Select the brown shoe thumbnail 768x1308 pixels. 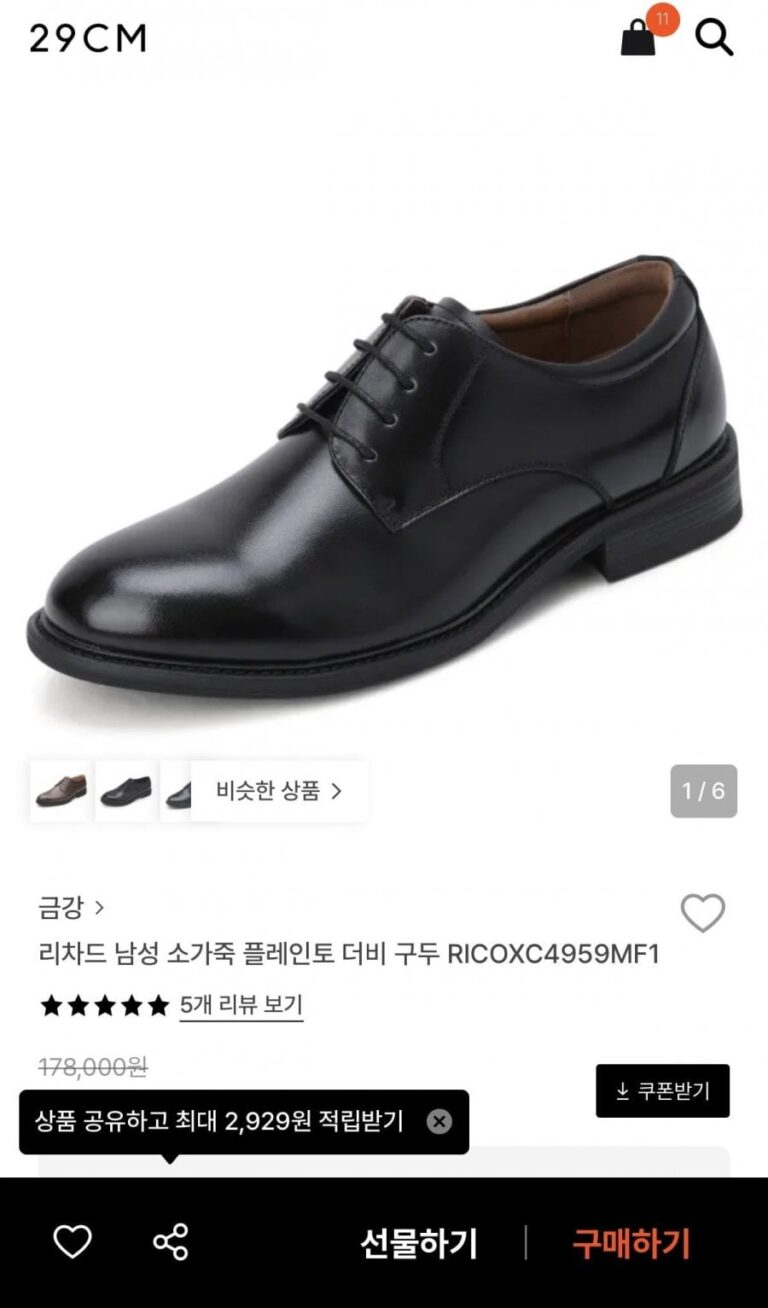click(x=61, y=791)
